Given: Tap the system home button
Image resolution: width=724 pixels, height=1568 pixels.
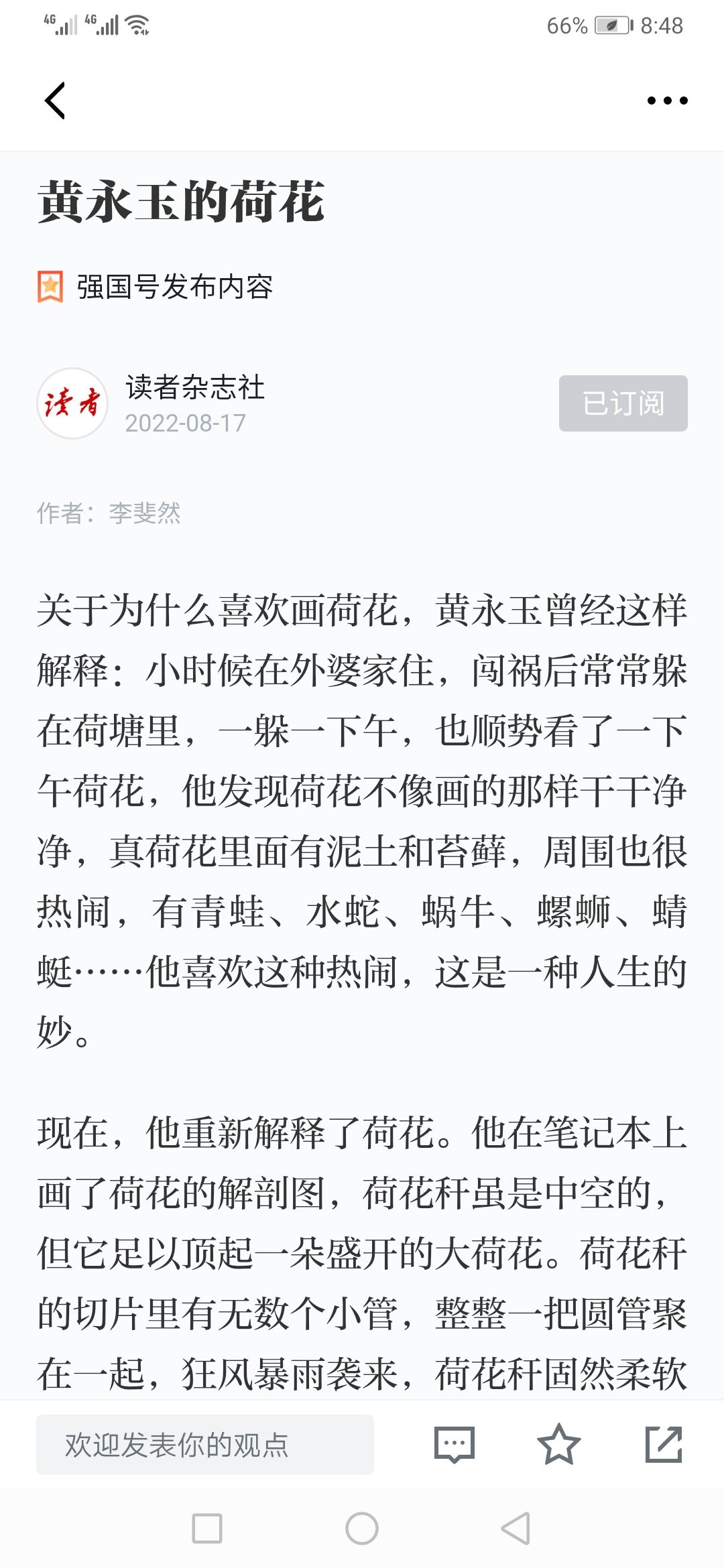Looking at the screenshot, I should click(x=362, y=1528).
